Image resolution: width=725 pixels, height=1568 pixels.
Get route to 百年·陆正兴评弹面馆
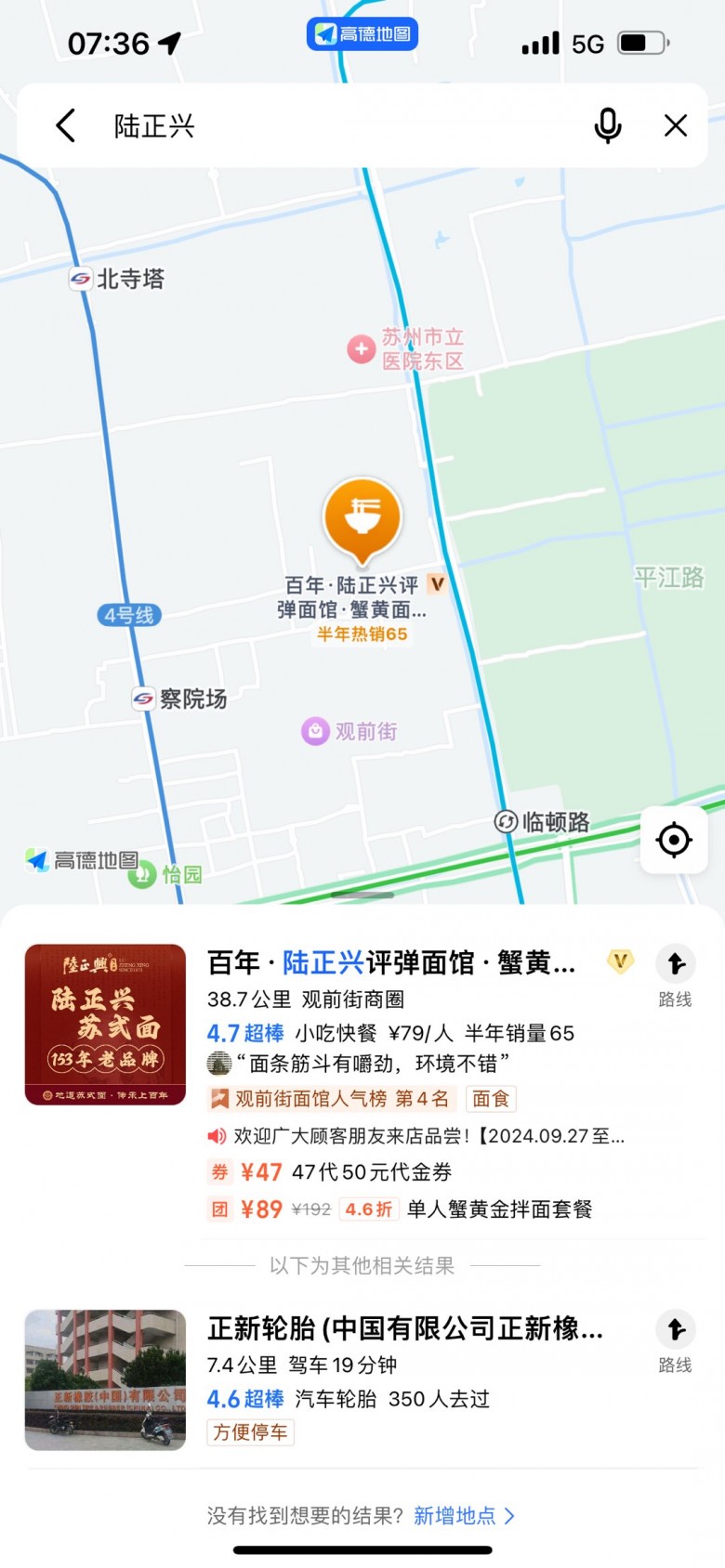[x=676, y=975]
